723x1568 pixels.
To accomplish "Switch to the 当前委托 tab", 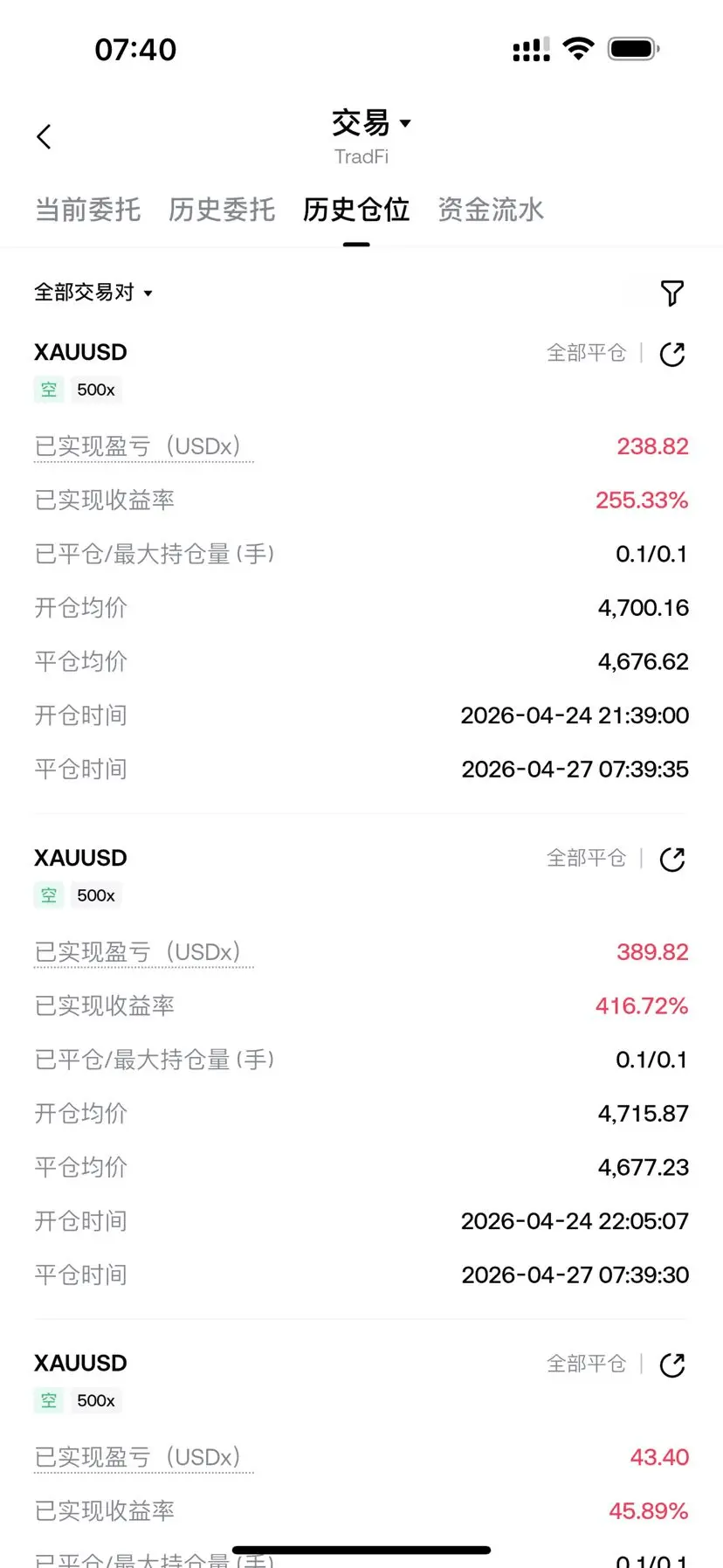I will coord(87,210).
